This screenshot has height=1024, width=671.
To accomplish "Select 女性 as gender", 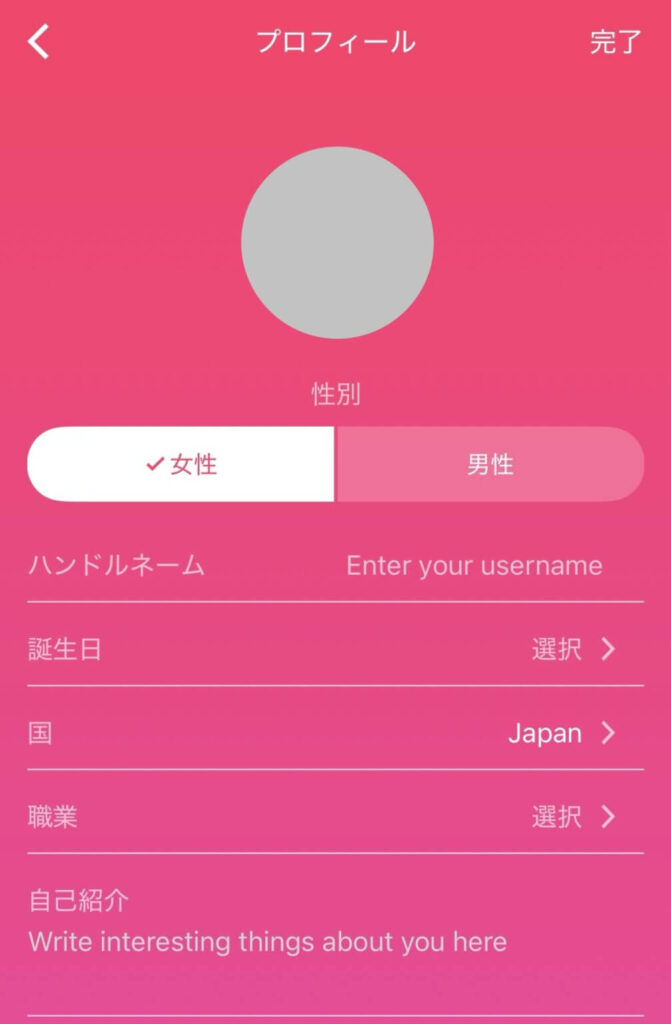I will pyautogui.click(x=181, y=464).
